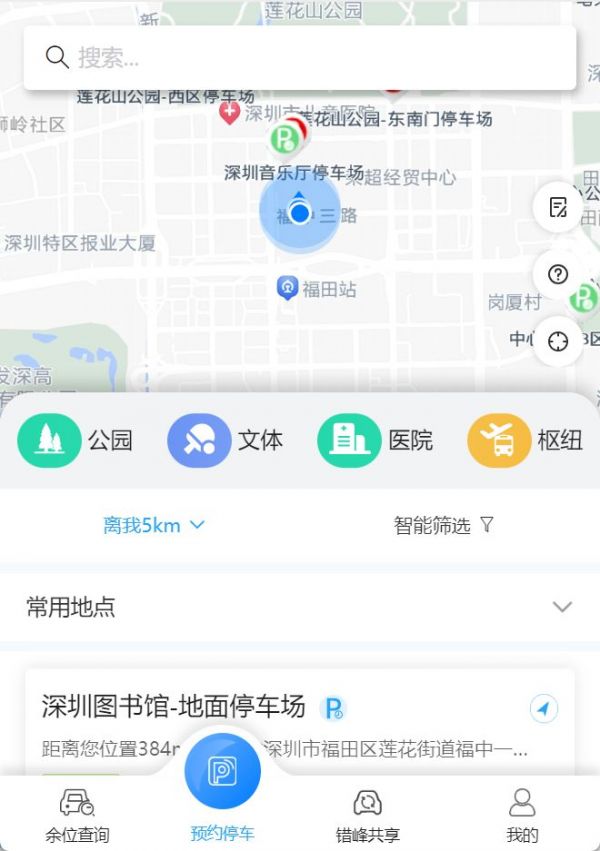Choose the 枢纽 category
Viewport: 600px width, 851px height.
pos(526,440)
